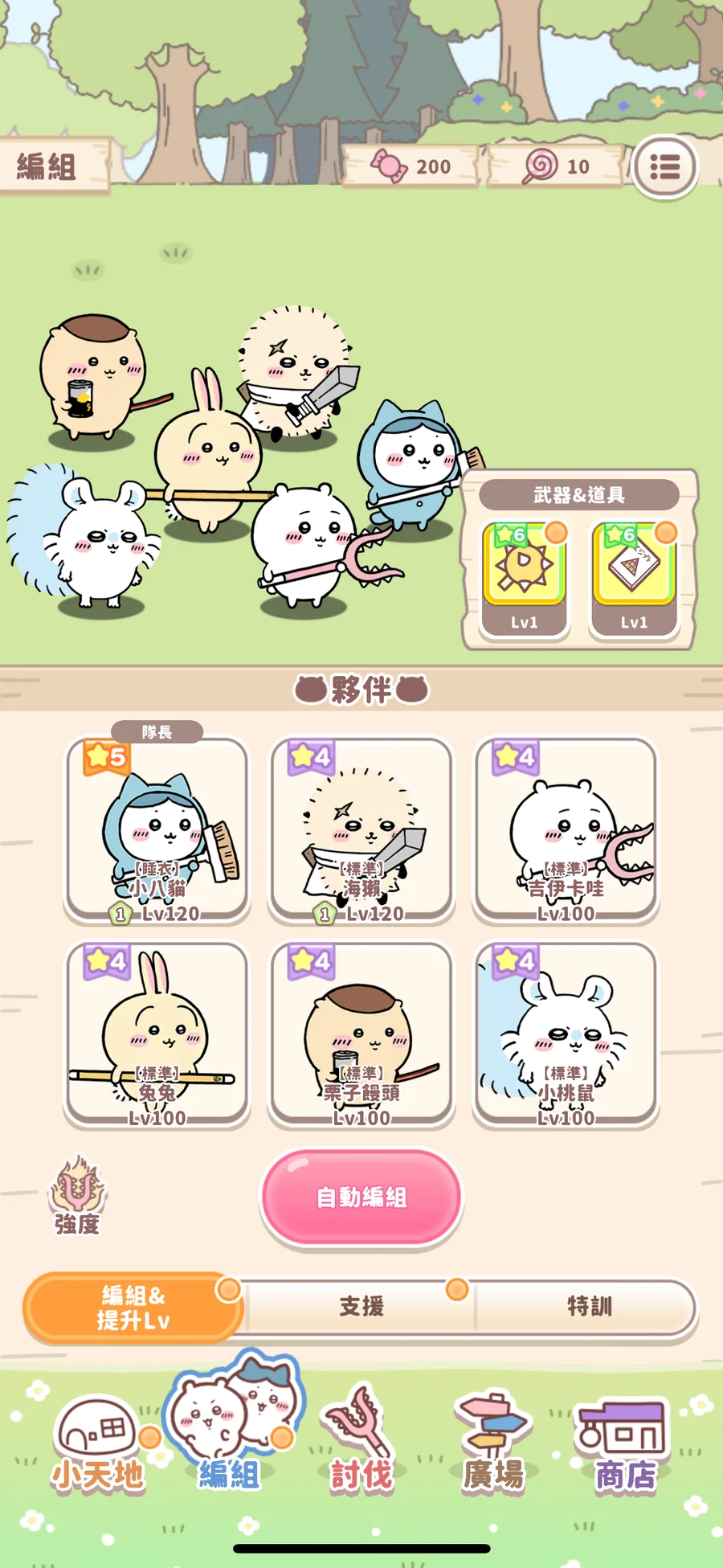Switch to the 支援 tab
Viewport: 723px width, 1568px height.
(x=361, y=1307)
